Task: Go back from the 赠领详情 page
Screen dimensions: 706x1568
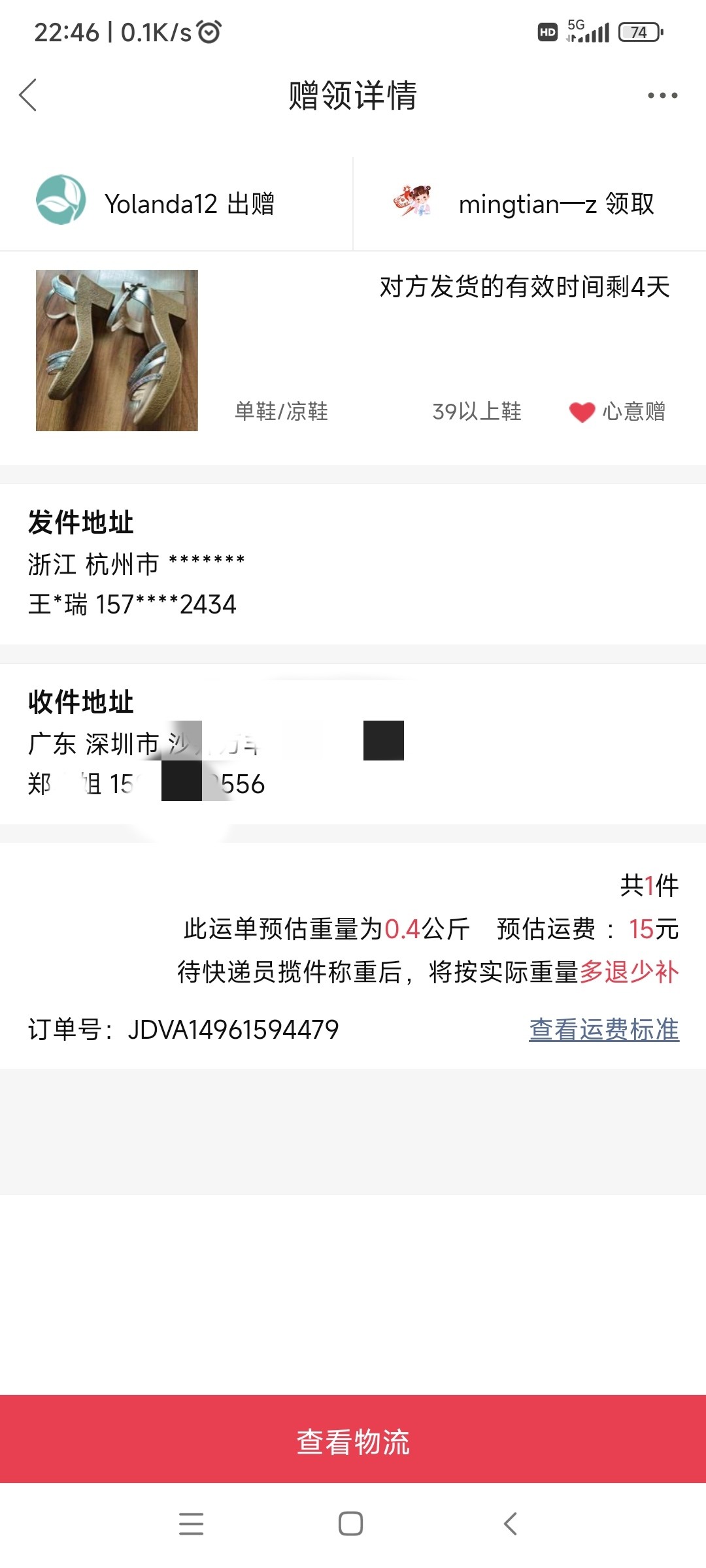Action: pyautogui.click(x=28, y=95)
